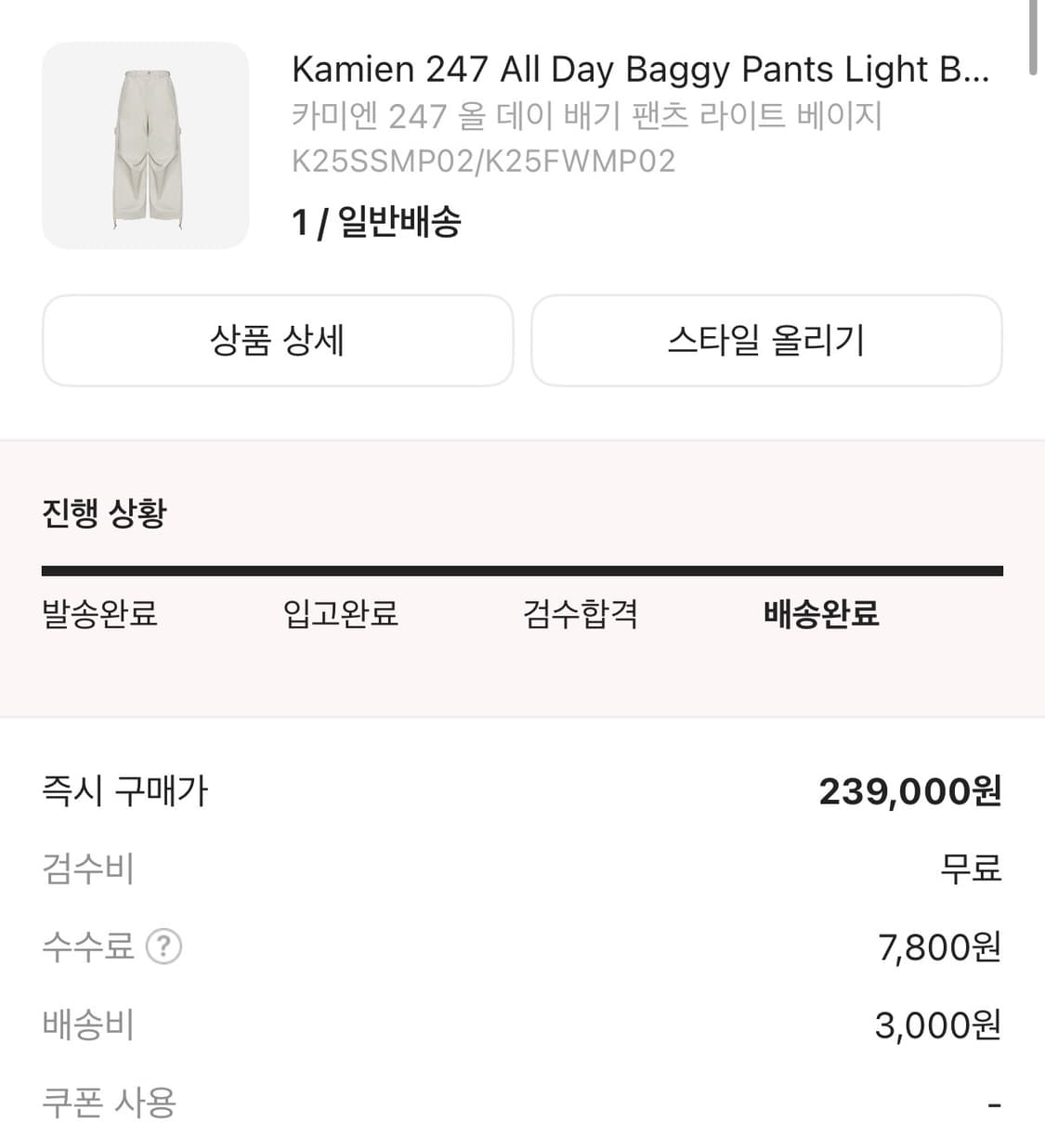Screen dimensions: 1045x1148
Task: Click the 수수료 question mark help icon
Action: coord(163,947)
